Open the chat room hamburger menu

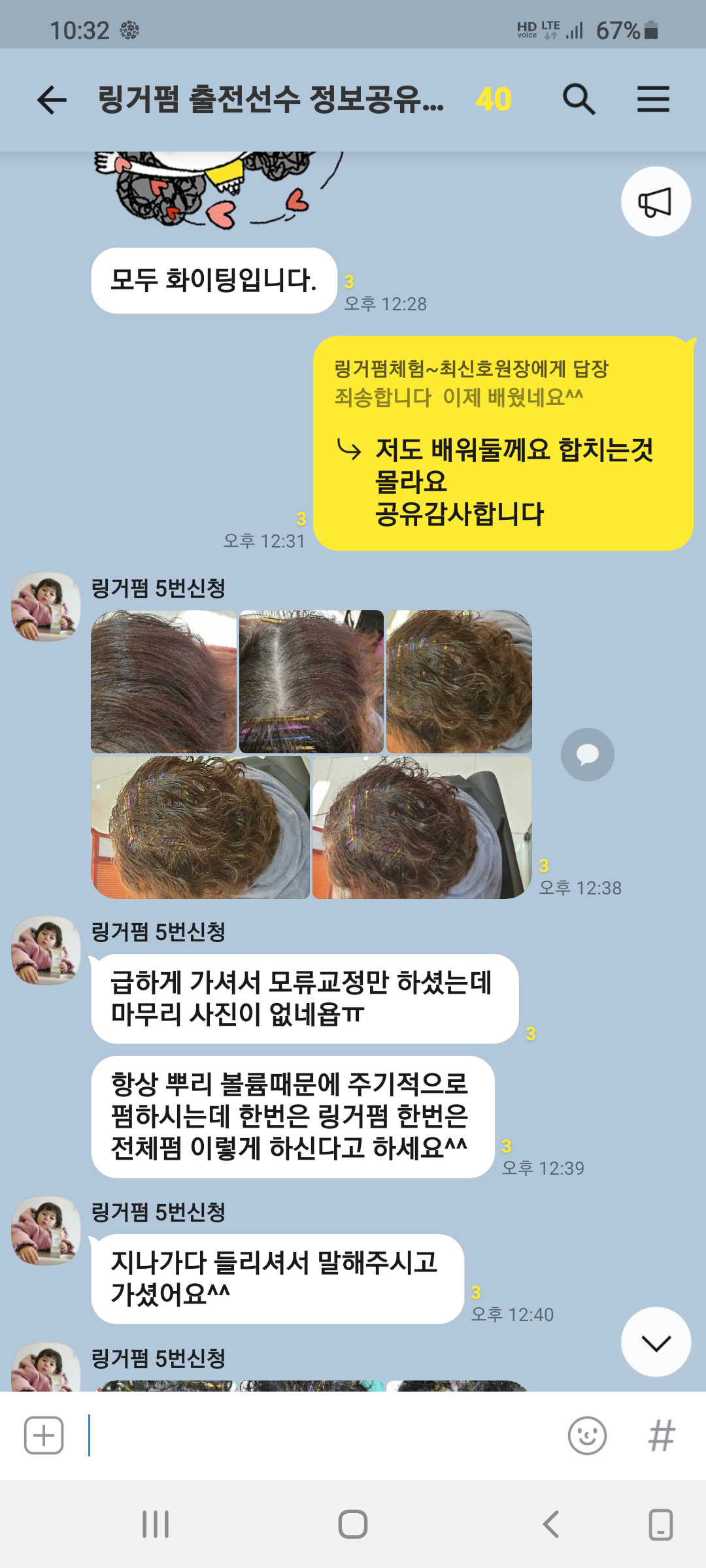point(653,99)
